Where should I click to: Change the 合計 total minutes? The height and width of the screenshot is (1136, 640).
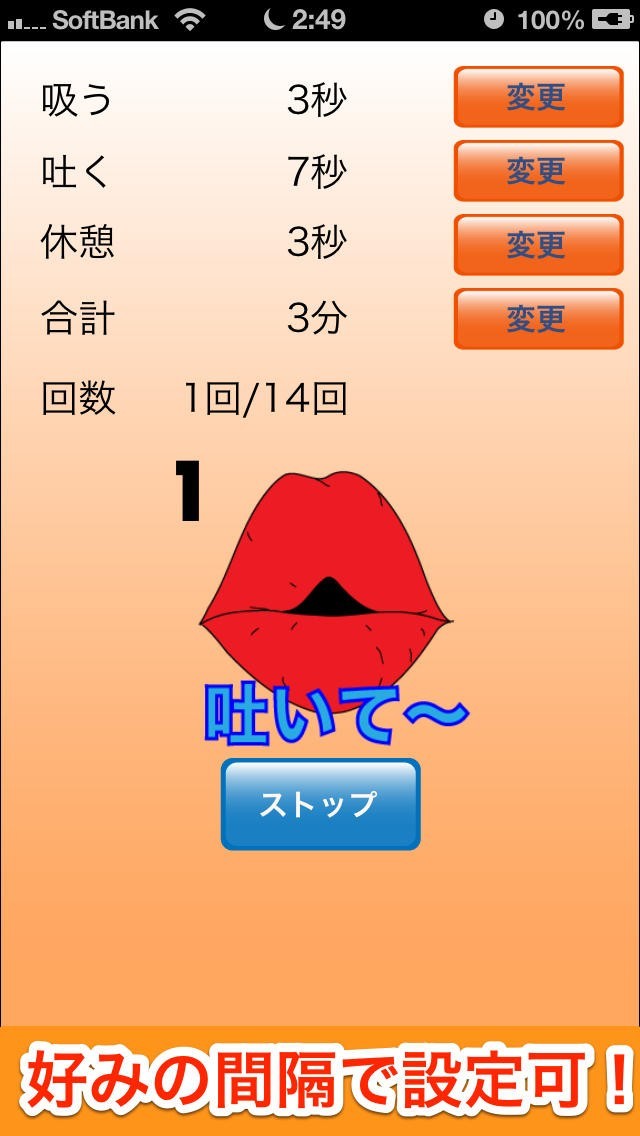[538, 319]
